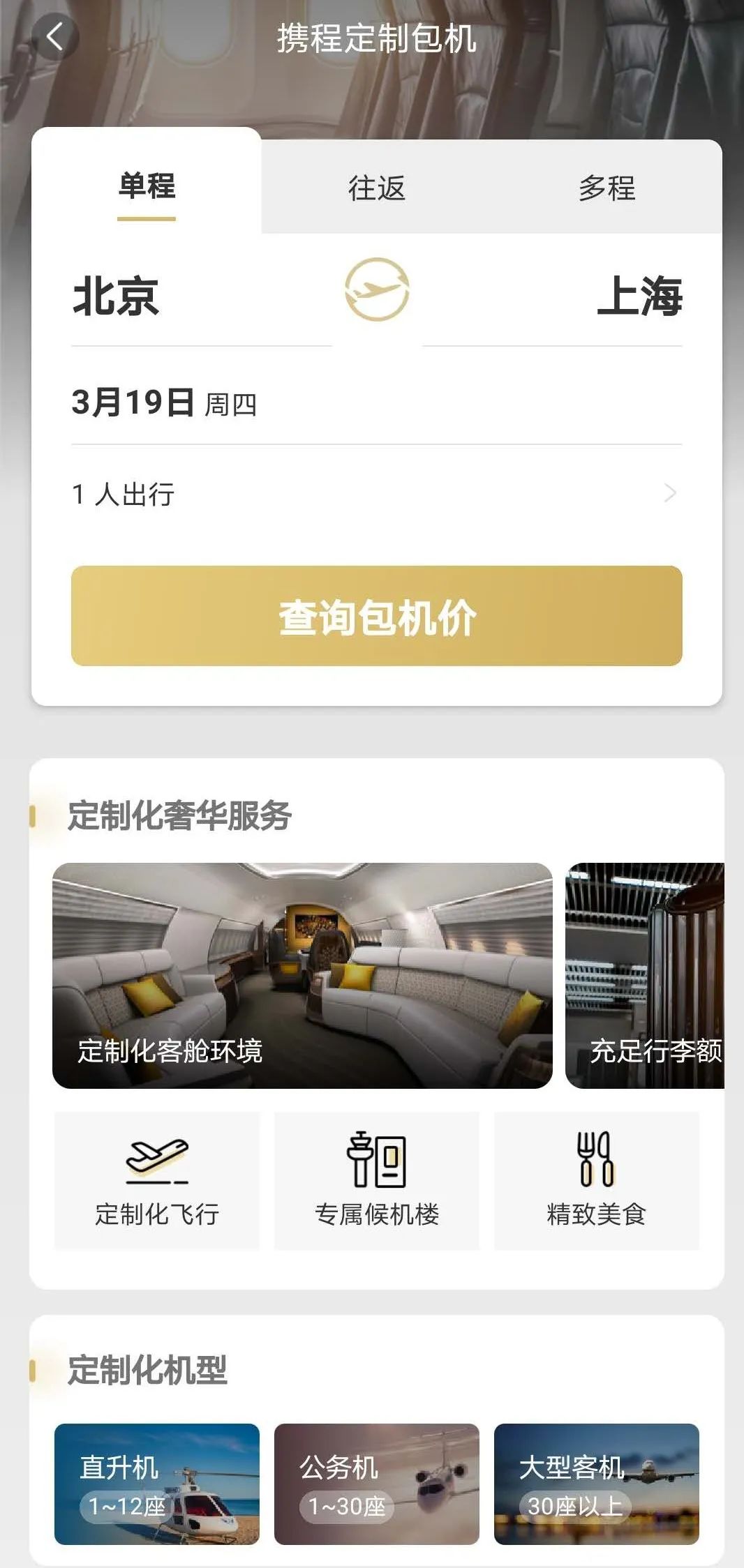This screenshot has height=1568, width=744.
Task: Select the 直升机 1~12座 aircraft type
Action: [157, 1484]
